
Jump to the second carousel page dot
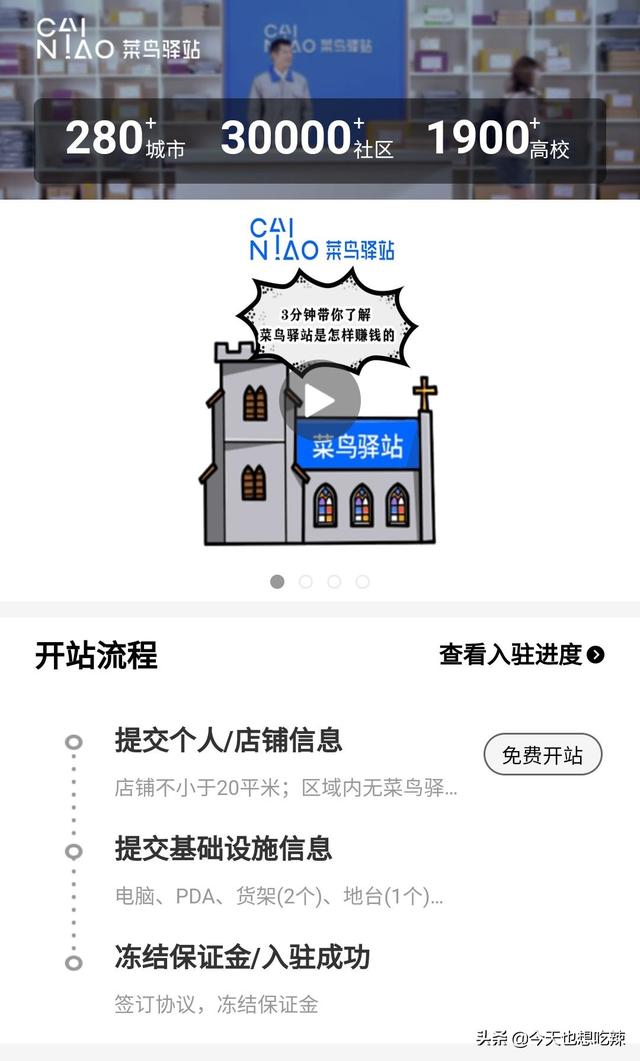(x=305, y=581)
